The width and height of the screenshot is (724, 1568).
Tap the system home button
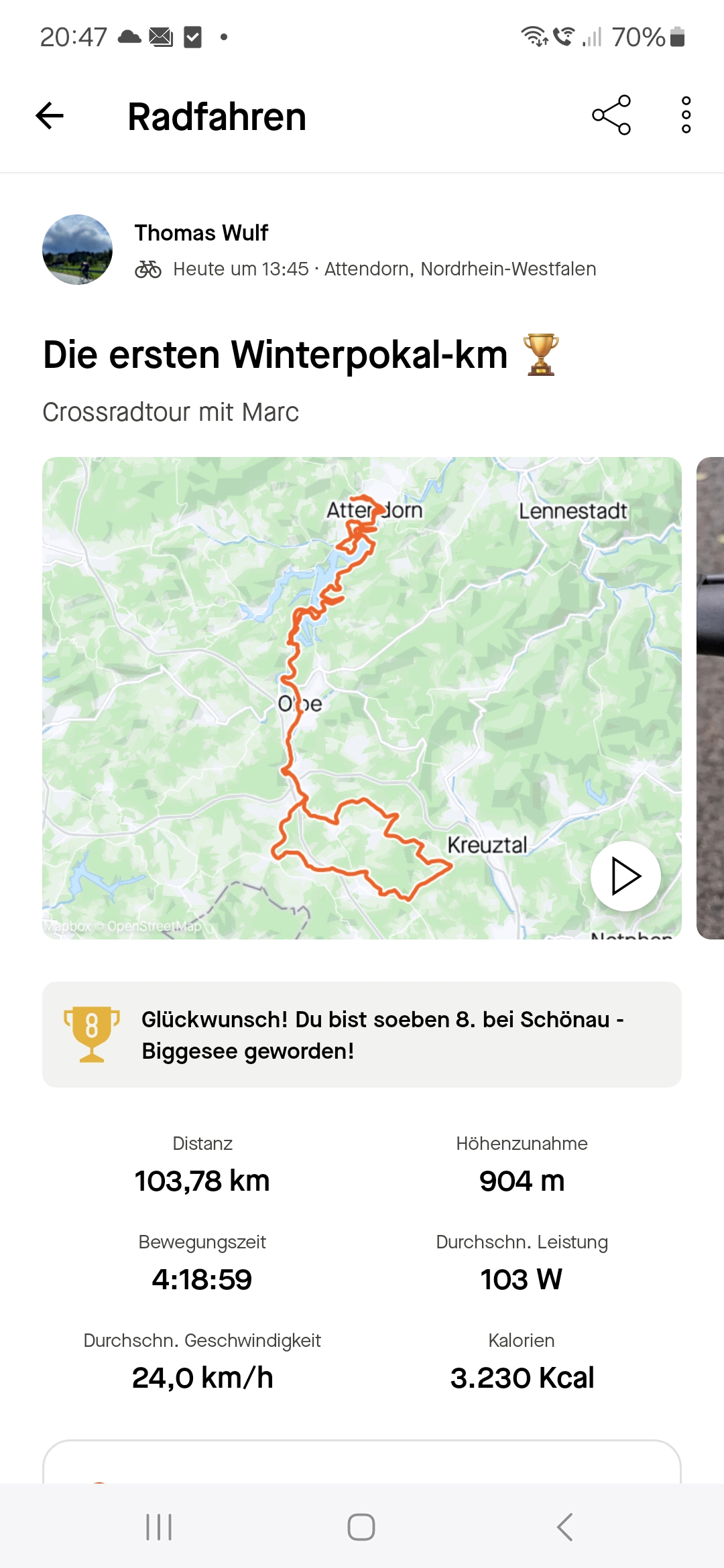(x=361, y=1527)
